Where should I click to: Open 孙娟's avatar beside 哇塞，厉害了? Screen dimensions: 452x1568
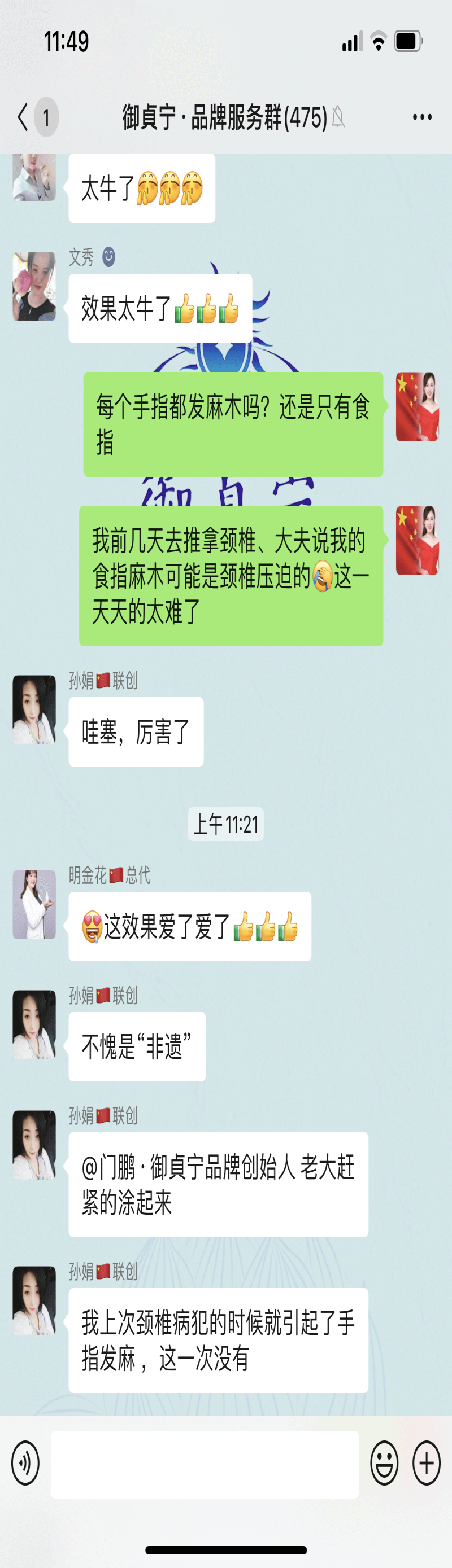coord(34,709)
